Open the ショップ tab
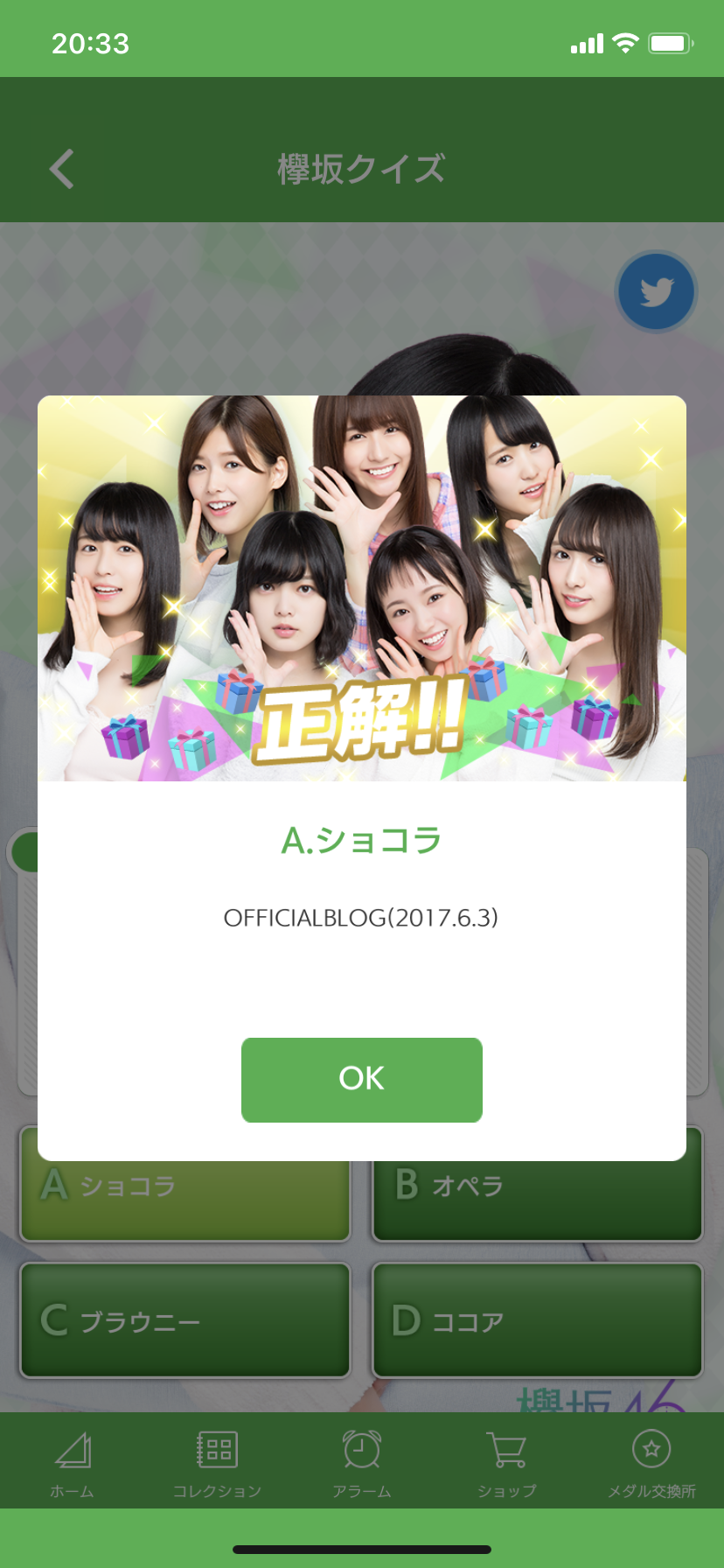Viewport: 724px width, 1568px height. (x=506, y=1463)
